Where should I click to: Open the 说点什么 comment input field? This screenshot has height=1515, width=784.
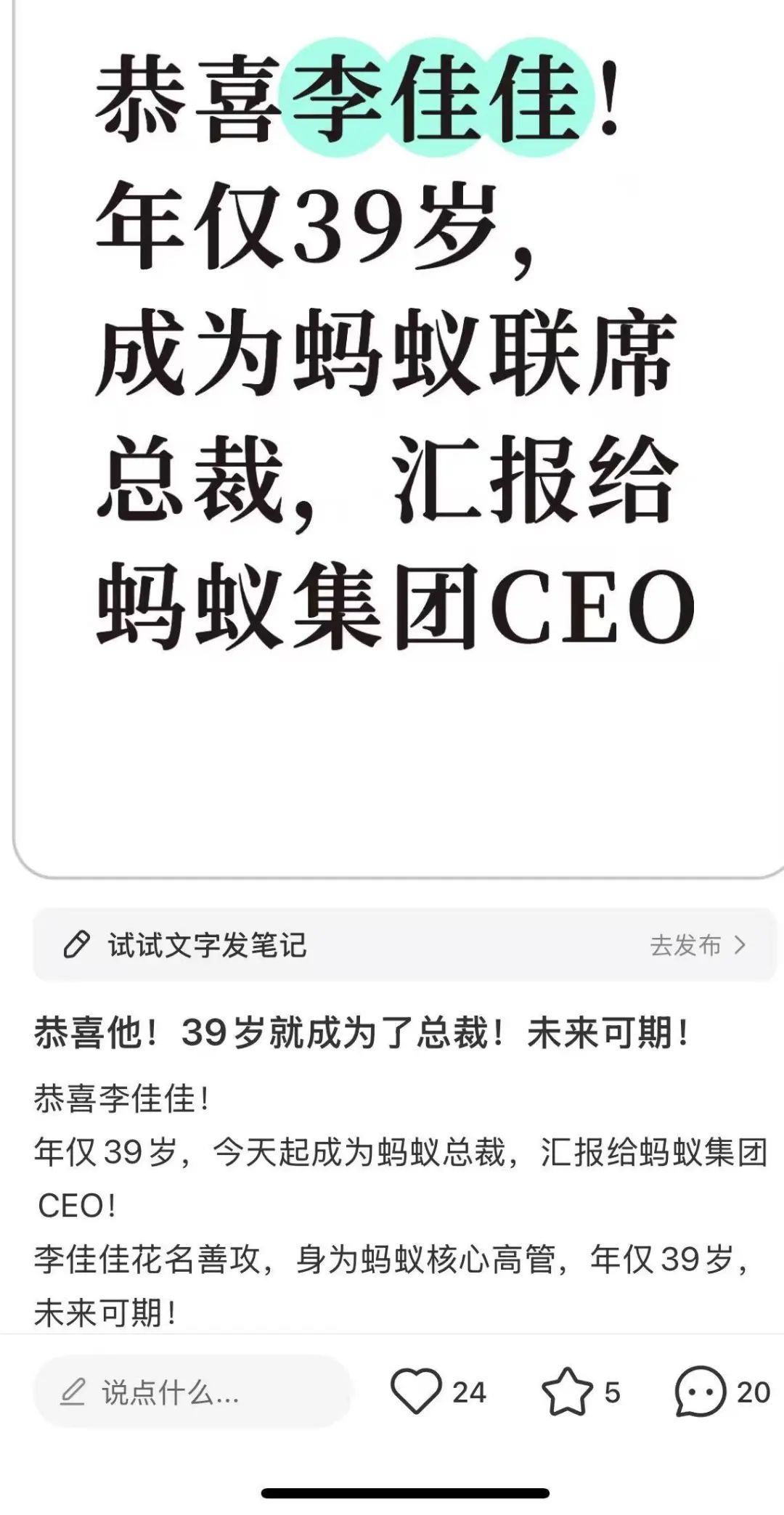click(x=192, y=1392)
